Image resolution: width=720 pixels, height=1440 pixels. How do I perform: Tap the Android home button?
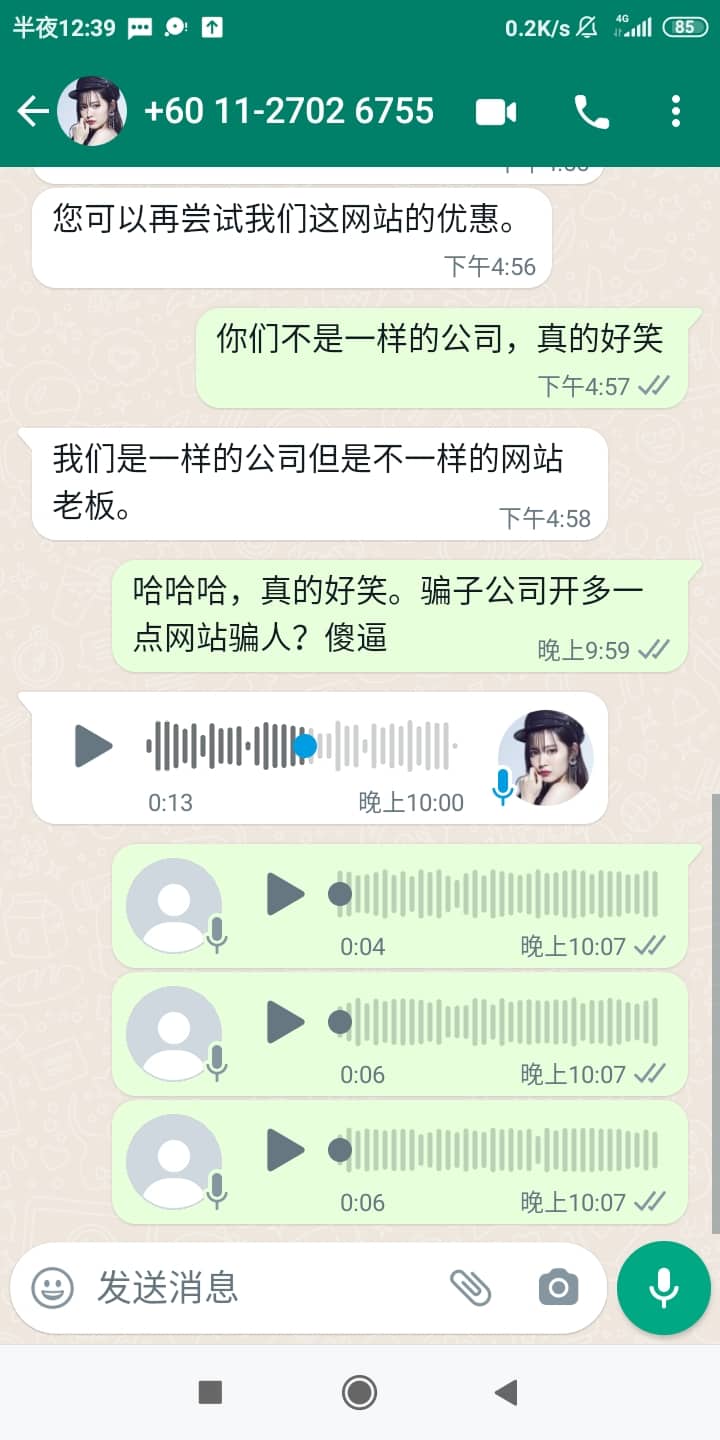coord(359,1391)
